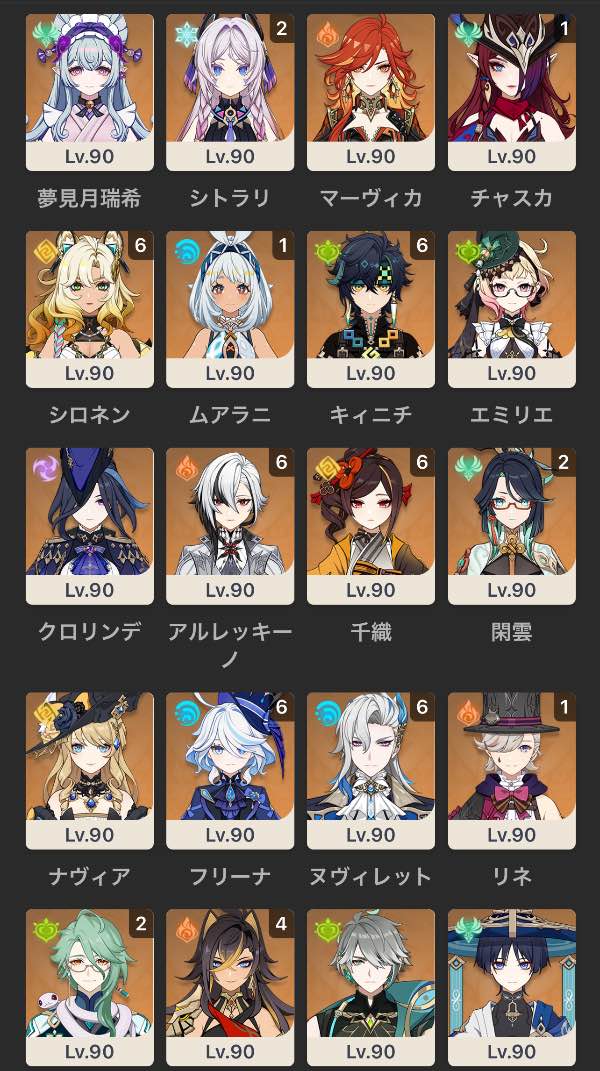Tap the ヌヴィレット character card
Image resolution: width=600 pixels, height=1071 pixels.
coord(371,770)
